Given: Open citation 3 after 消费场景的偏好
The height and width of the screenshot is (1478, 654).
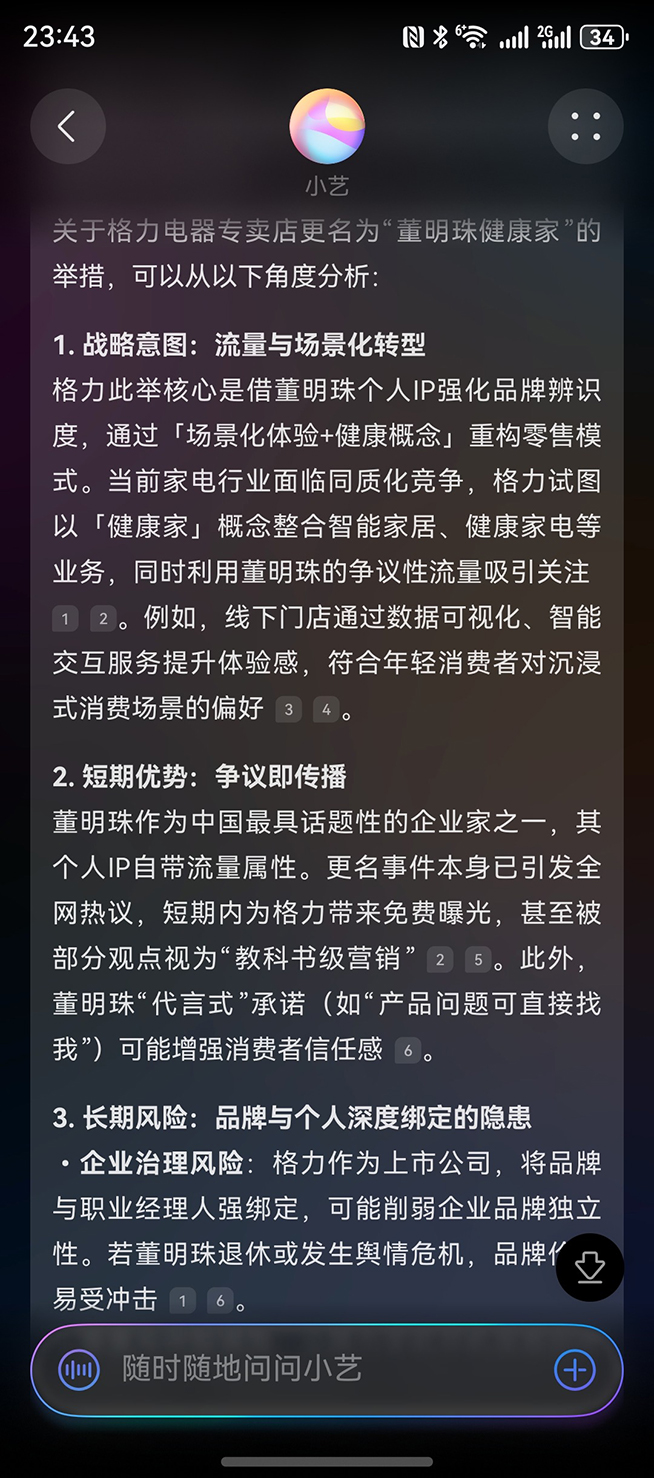Looking at the screenshot, I should (x=289, y=710).
